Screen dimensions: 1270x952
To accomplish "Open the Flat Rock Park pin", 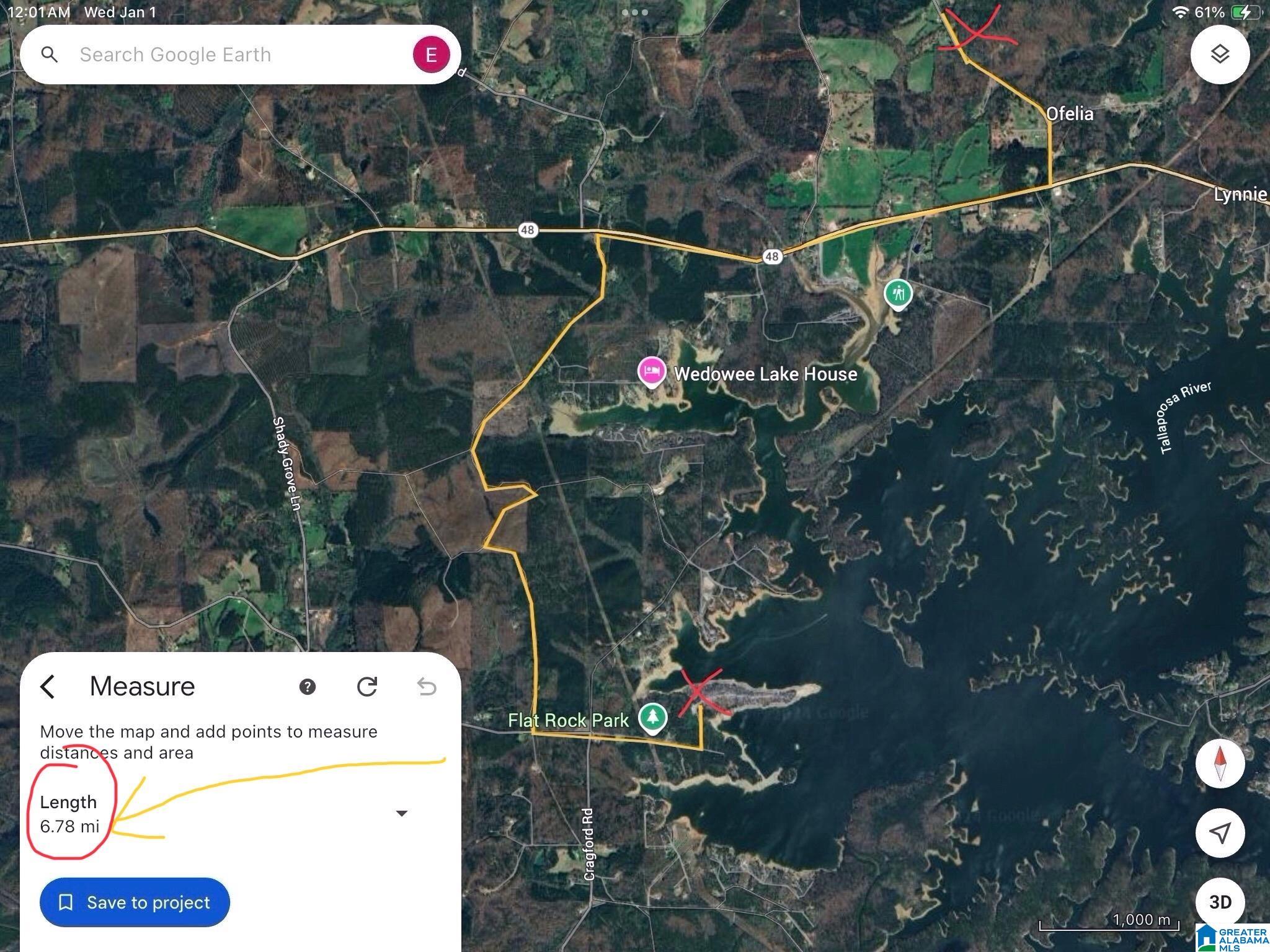I will point(652,718).
